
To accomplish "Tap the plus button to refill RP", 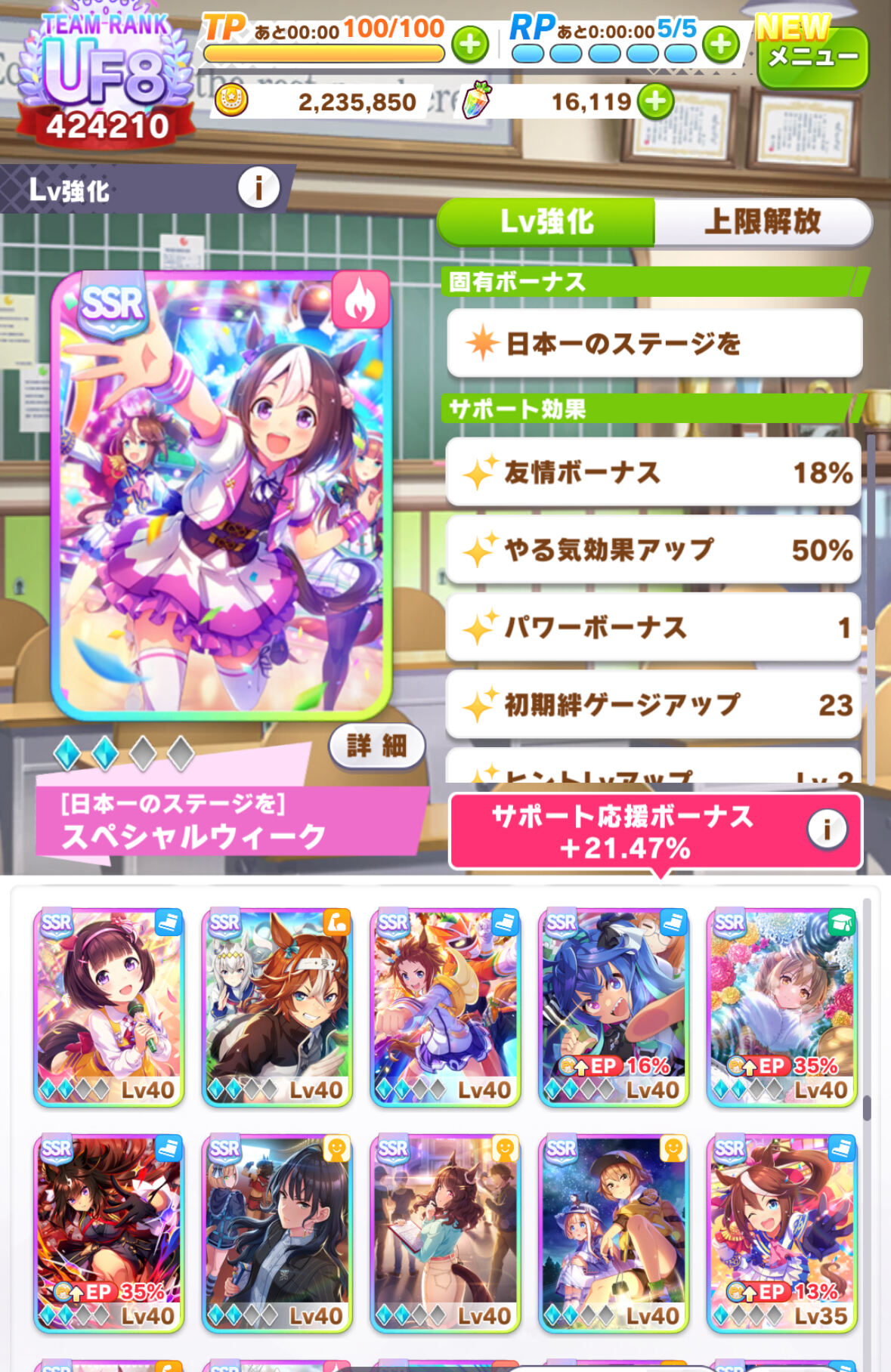I will point(720,45).
